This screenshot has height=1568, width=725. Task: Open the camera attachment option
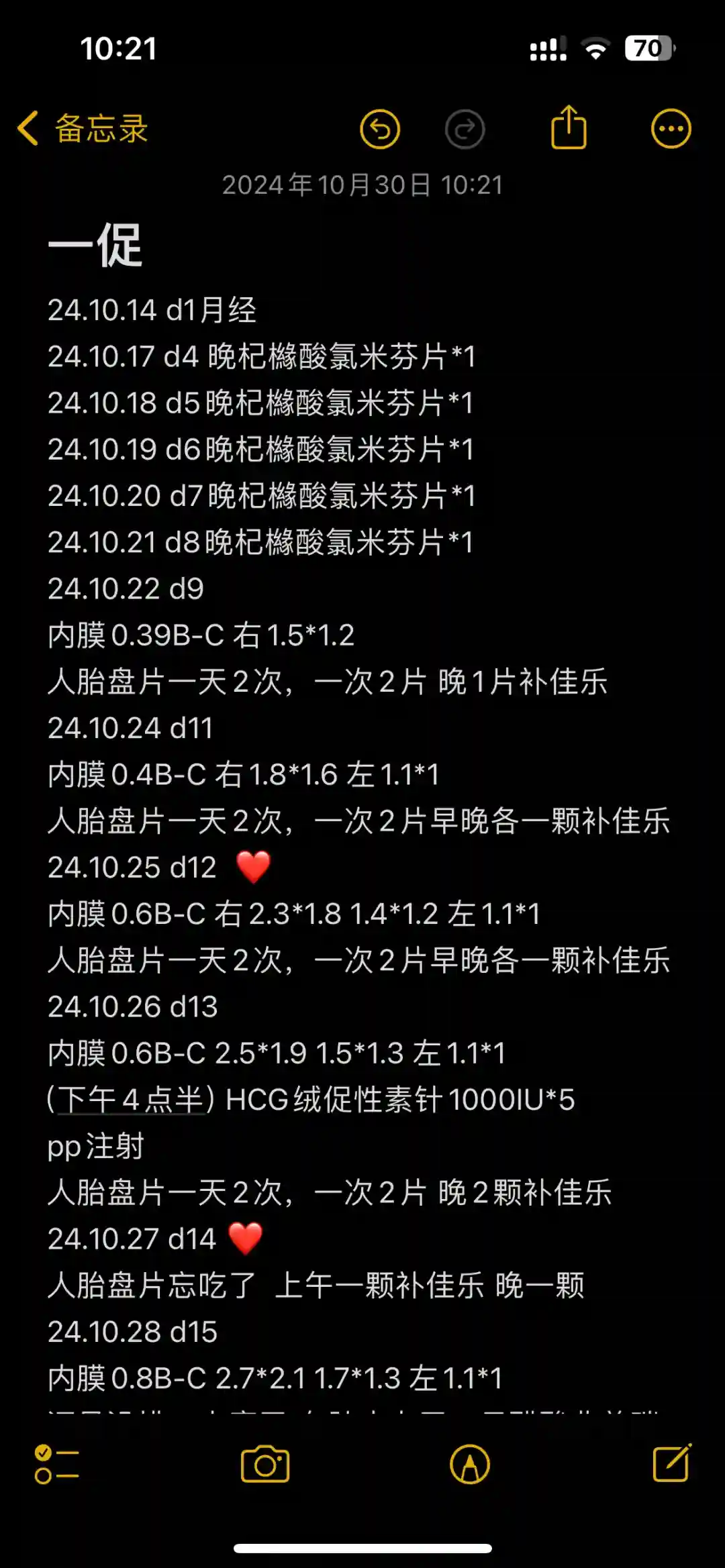tap(265, 1465)
